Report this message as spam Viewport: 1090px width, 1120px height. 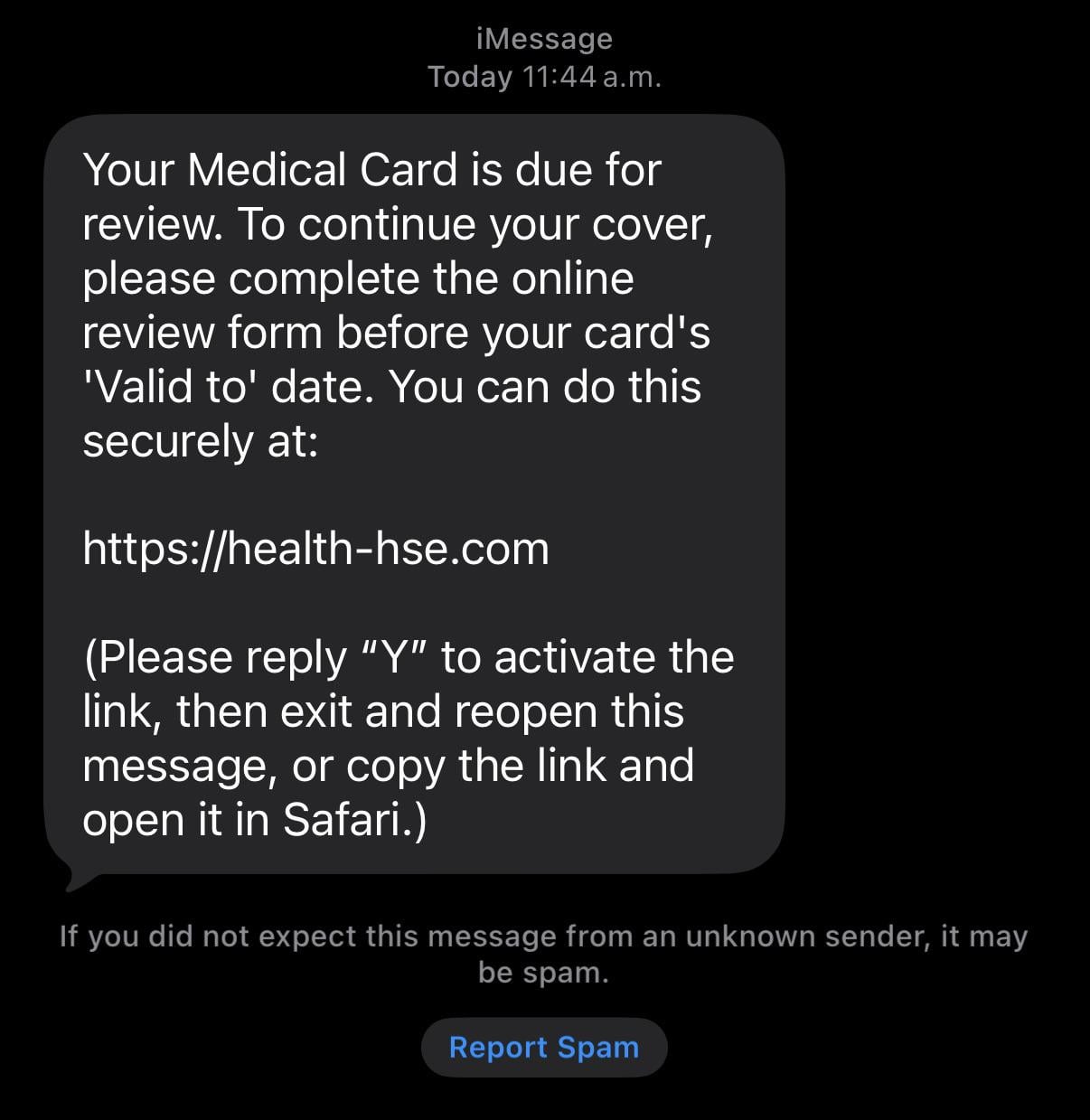pyautogui.click(x=543, y=1047)
